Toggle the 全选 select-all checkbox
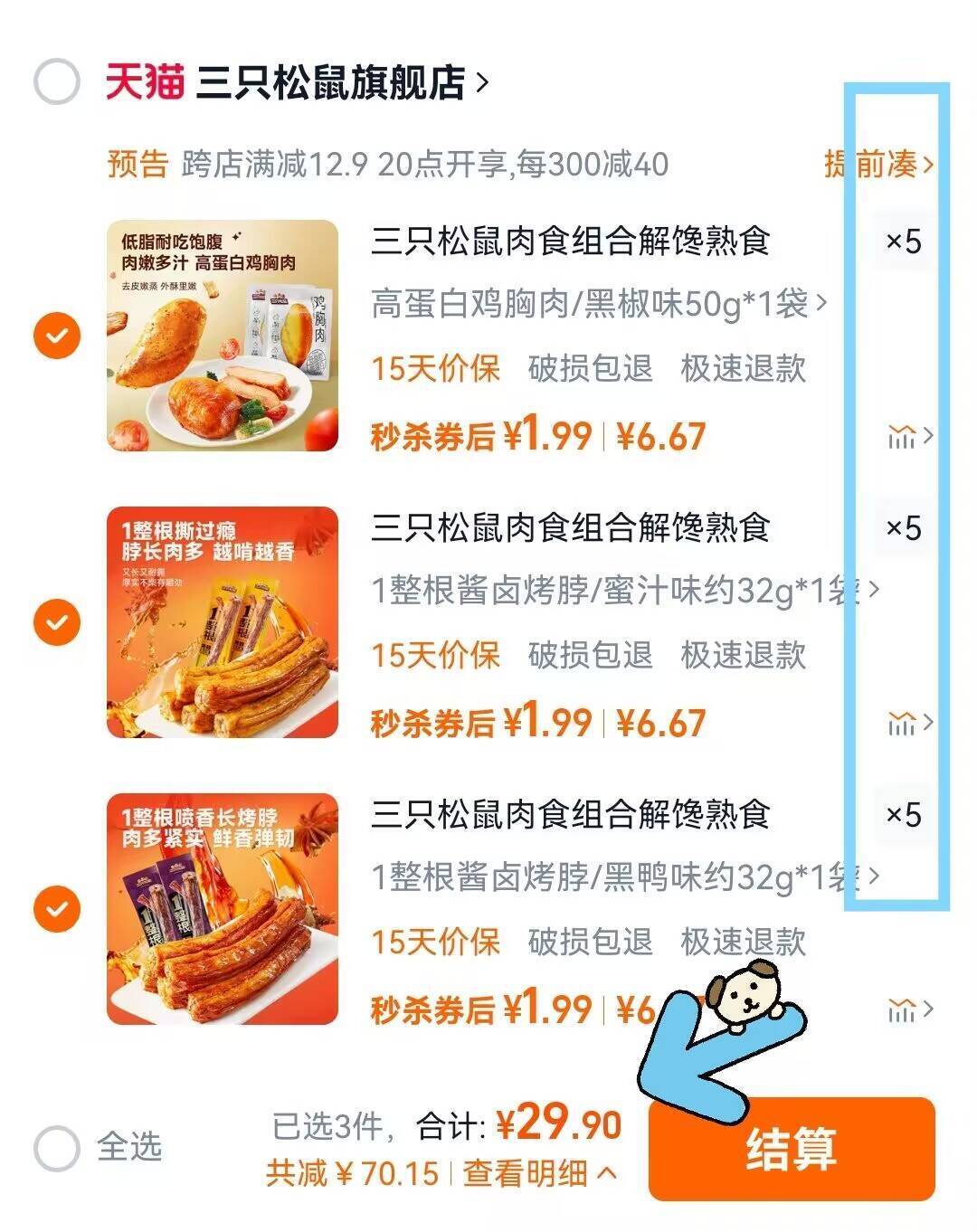 [57, 1148]
